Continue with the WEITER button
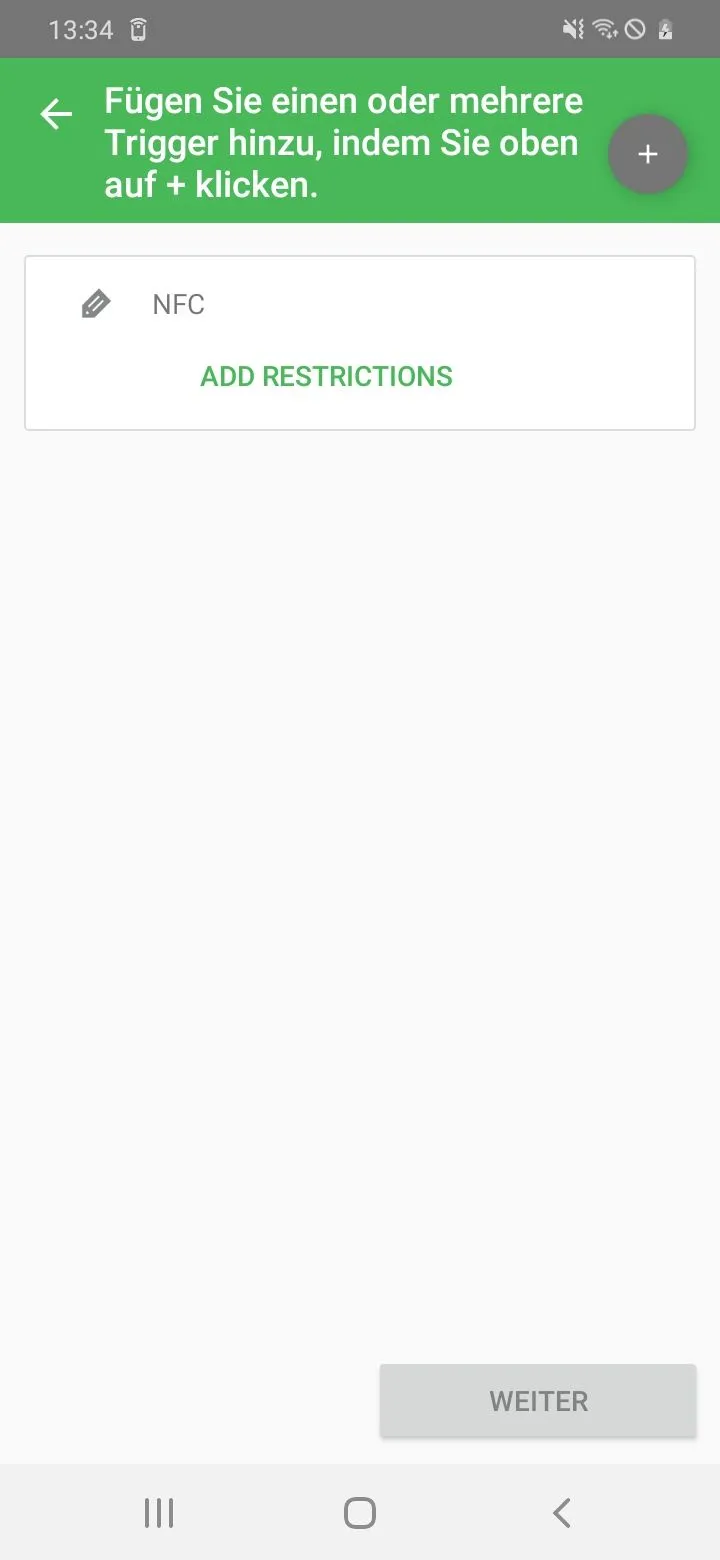This screenshot has width=720, height=1560. 538,1400
